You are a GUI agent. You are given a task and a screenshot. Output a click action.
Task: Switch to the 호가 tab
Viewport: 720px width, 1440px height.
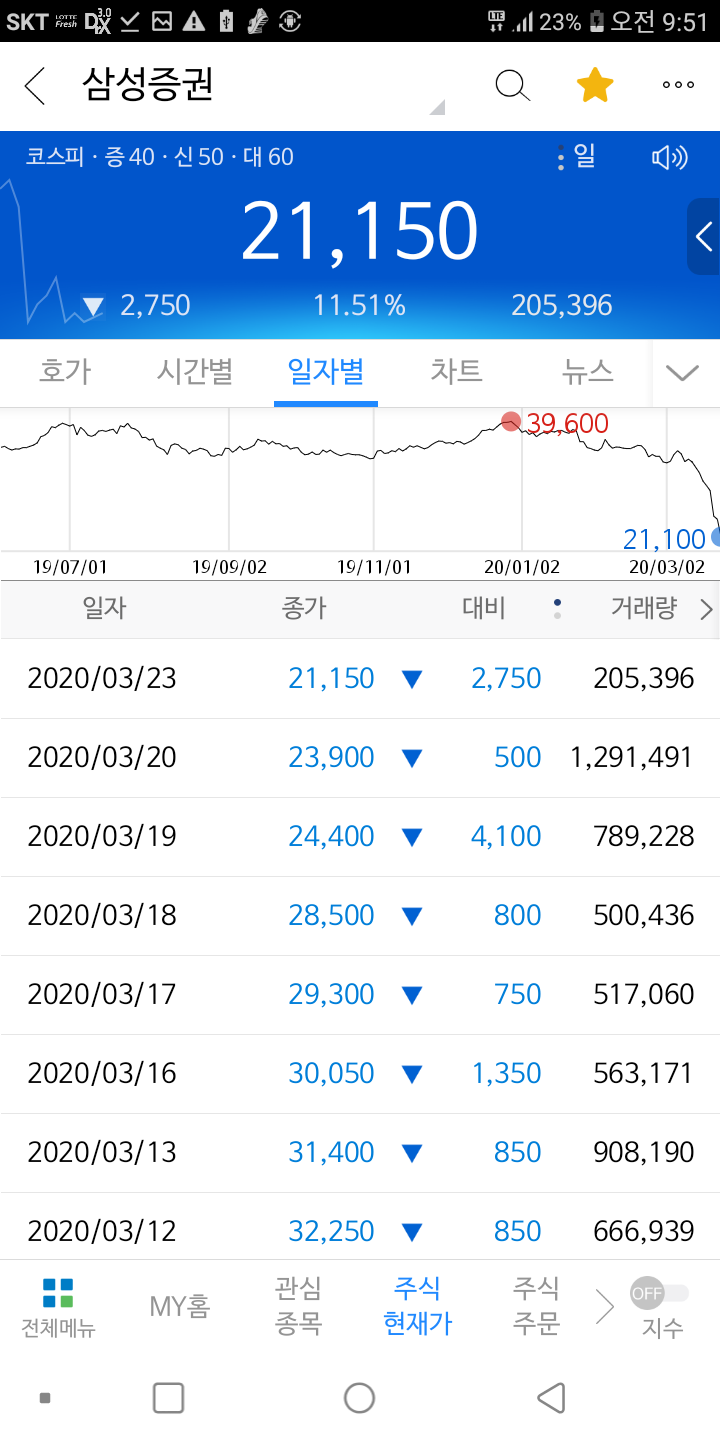pos(65,372)
